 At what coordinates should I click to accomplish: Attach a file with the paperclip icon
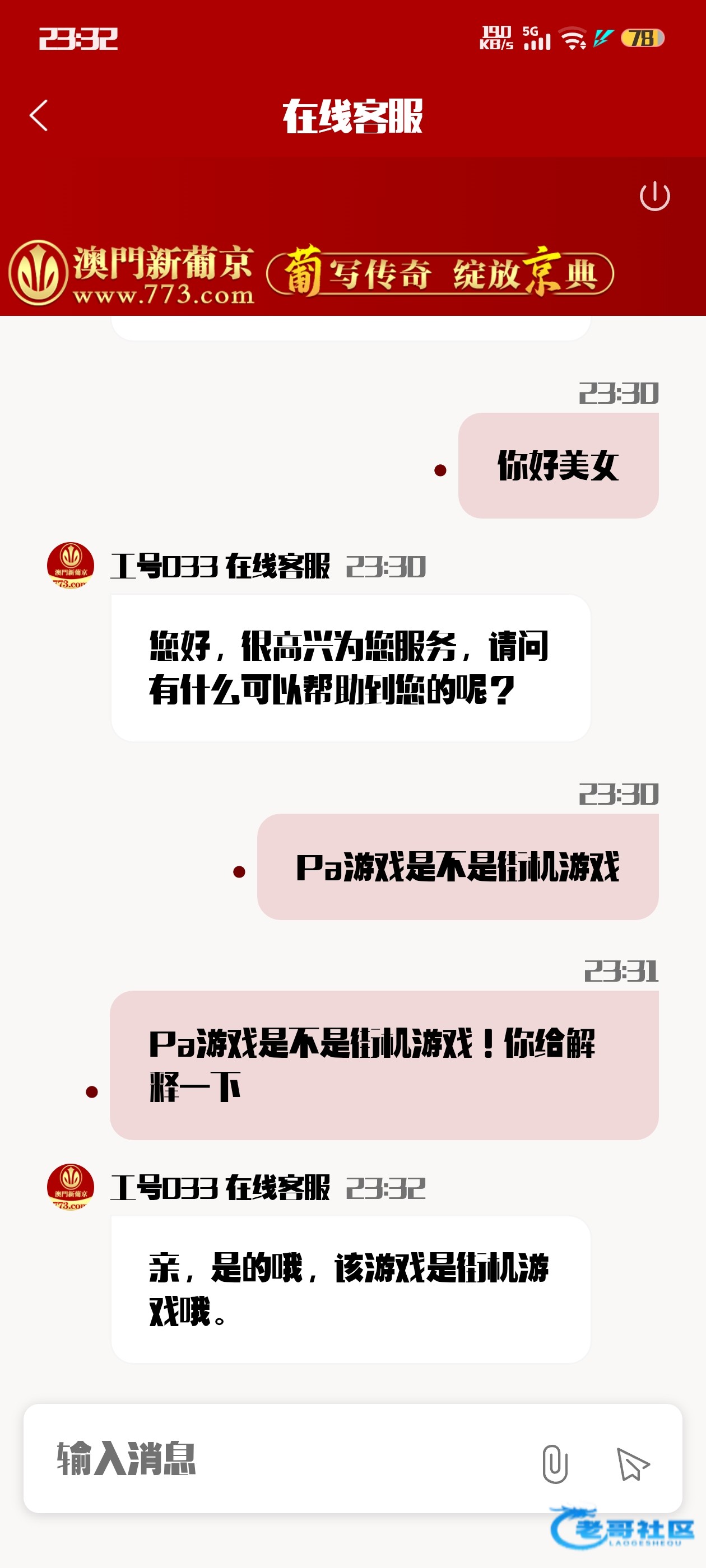point(554,1463)
